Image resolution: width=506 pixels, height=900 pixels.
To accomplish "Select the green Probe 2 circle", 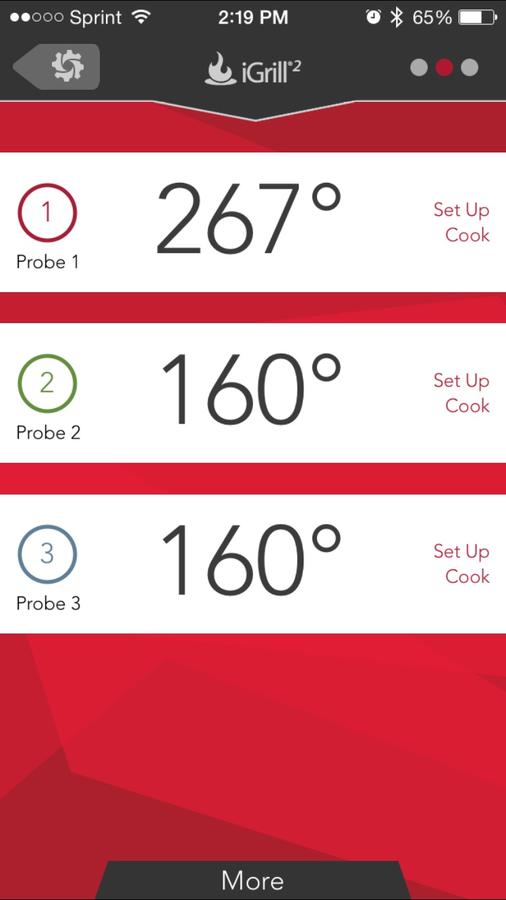I will pos(47,383).
